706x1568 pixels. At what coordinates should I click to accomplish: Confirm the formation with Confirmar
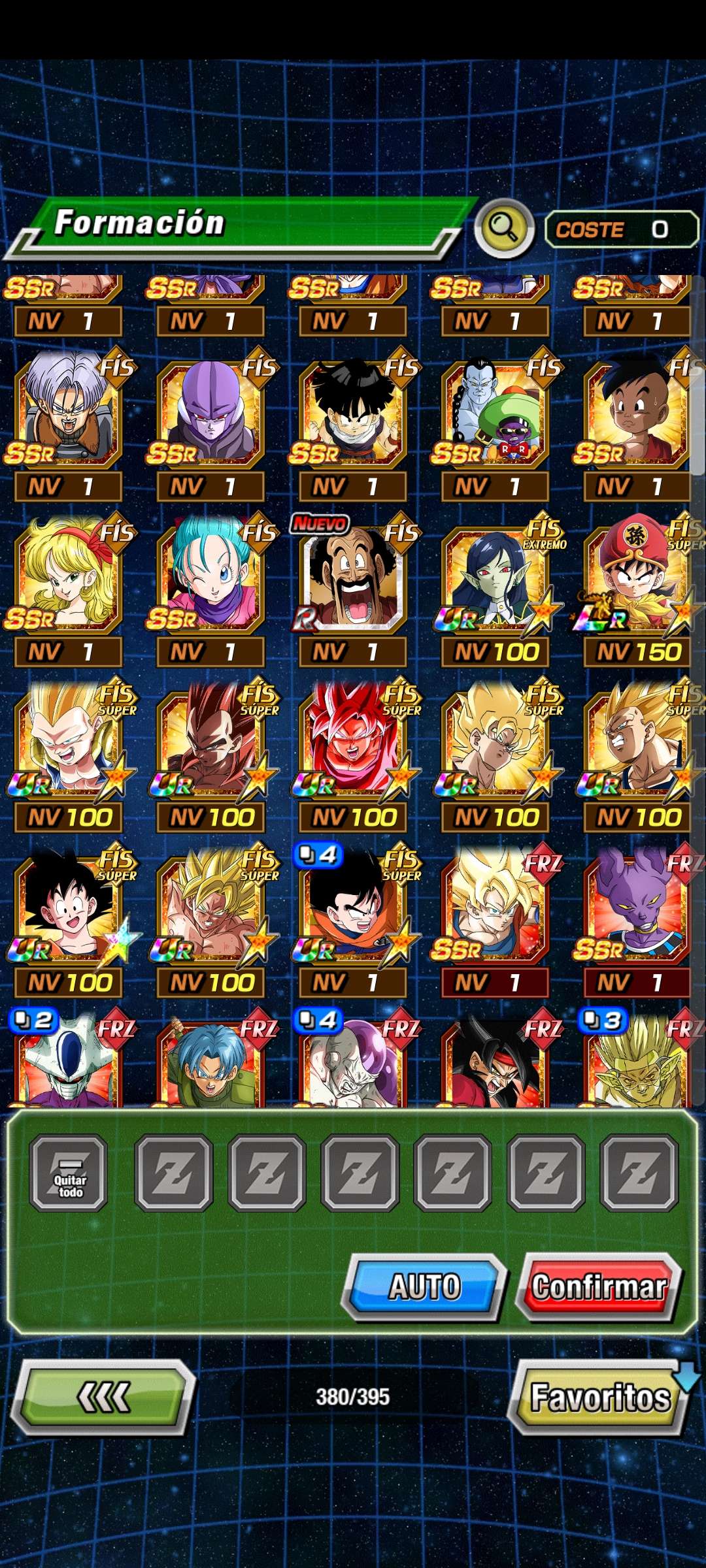[599, 1287]
